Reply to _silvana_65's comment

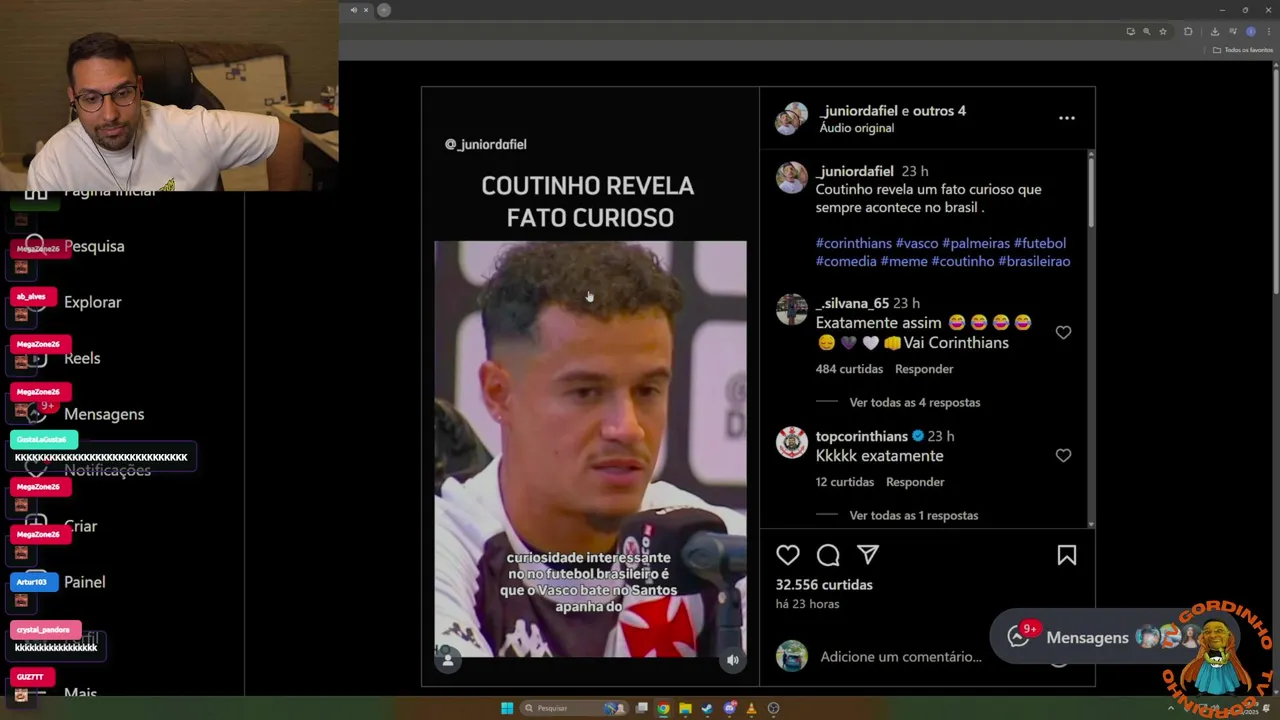[x=923, y=369]
